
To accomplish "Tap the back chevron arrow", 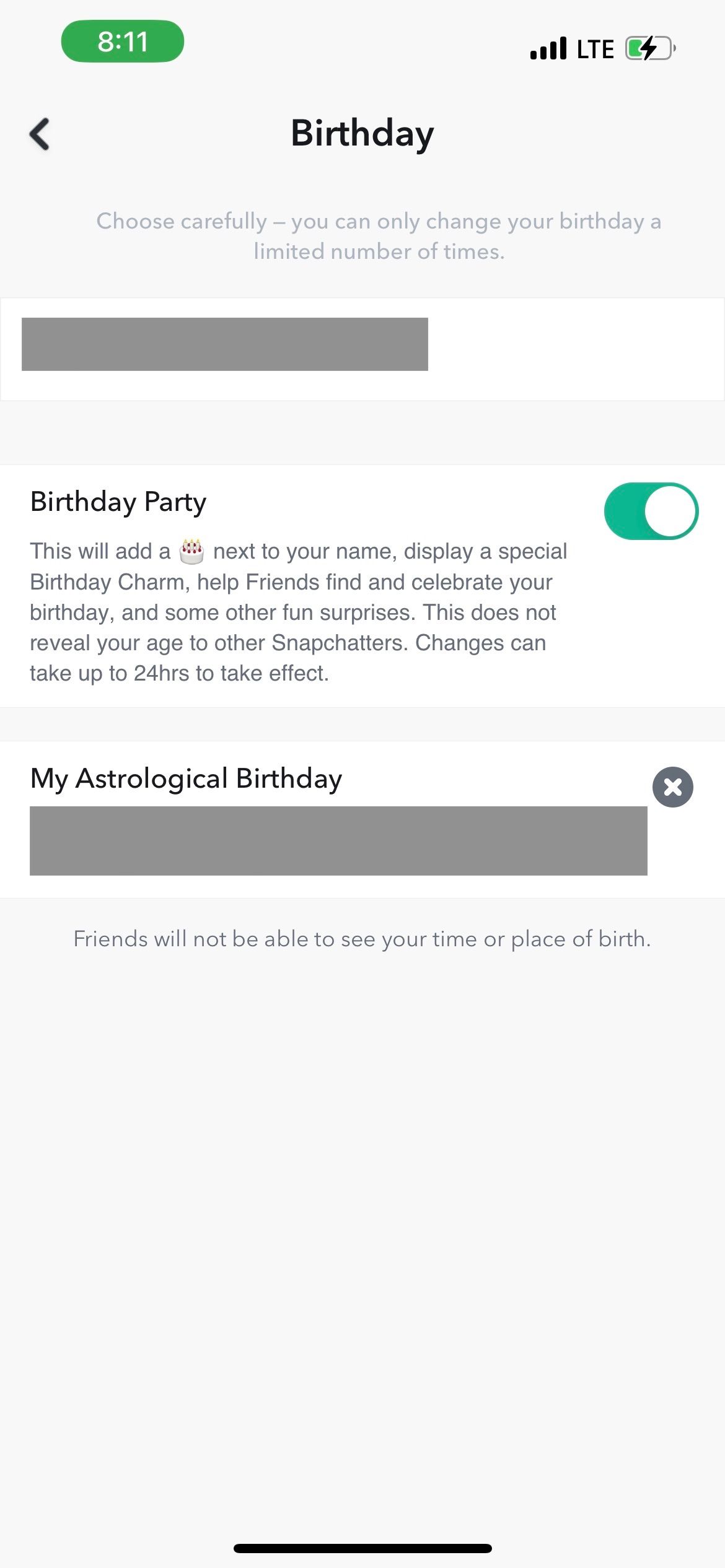I will (38, 134).
